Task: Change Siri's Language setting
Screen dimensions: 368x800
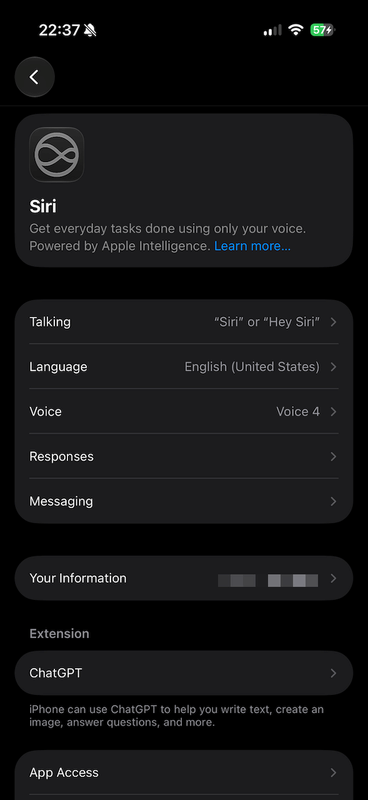Action: pyautogui.click(x=184, y=367)
